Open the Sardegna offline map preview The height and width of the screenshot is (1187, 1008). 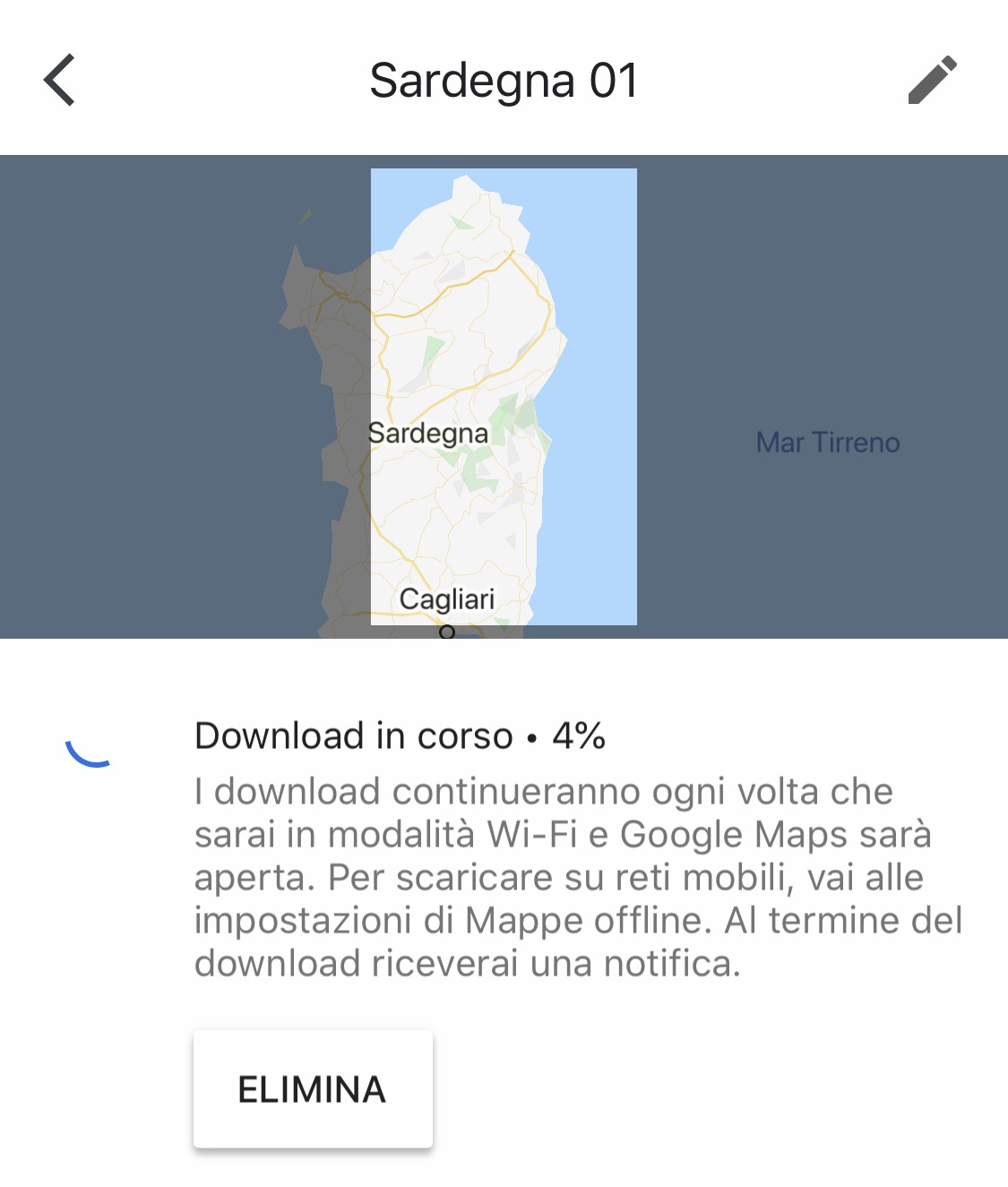pos(504,396)
